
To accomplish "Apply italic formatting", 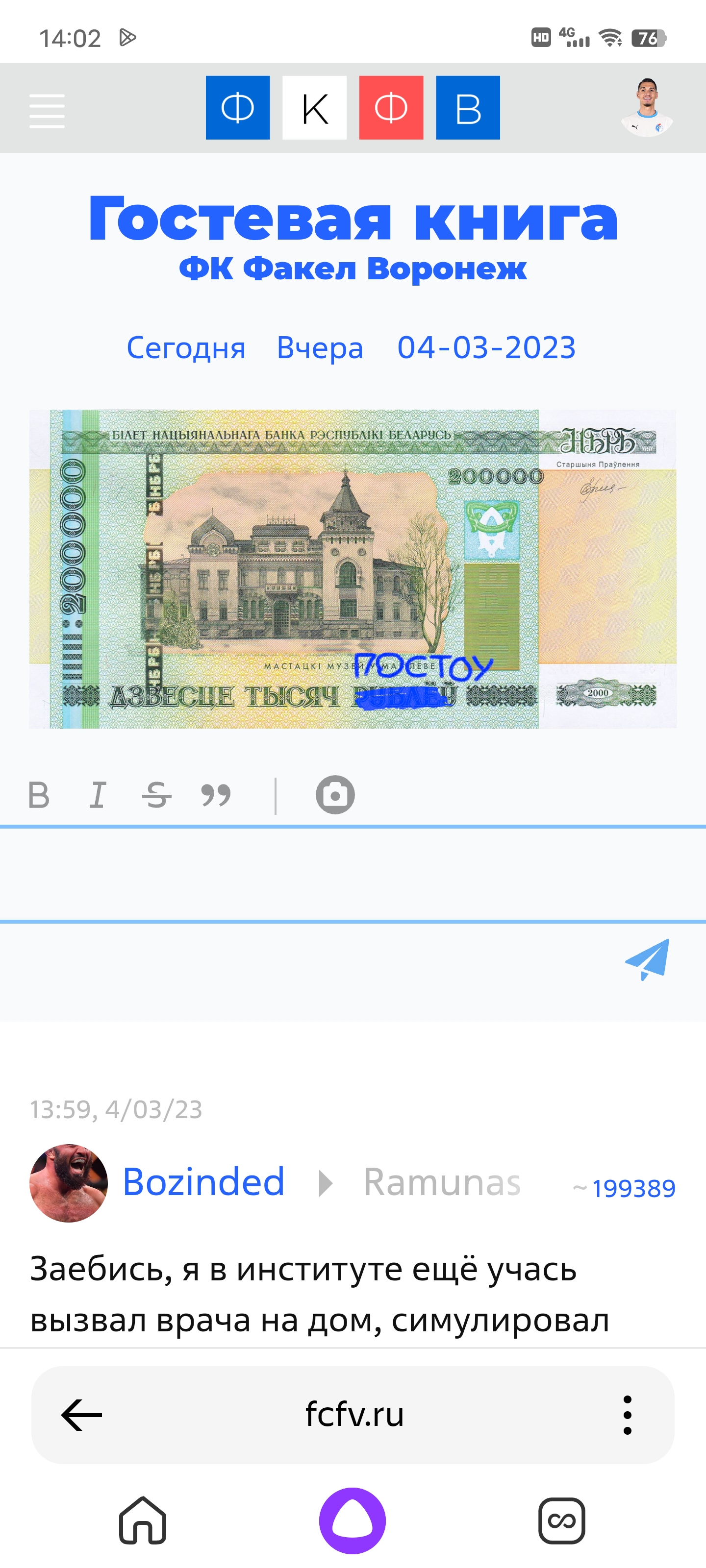I will coord(98,795).
